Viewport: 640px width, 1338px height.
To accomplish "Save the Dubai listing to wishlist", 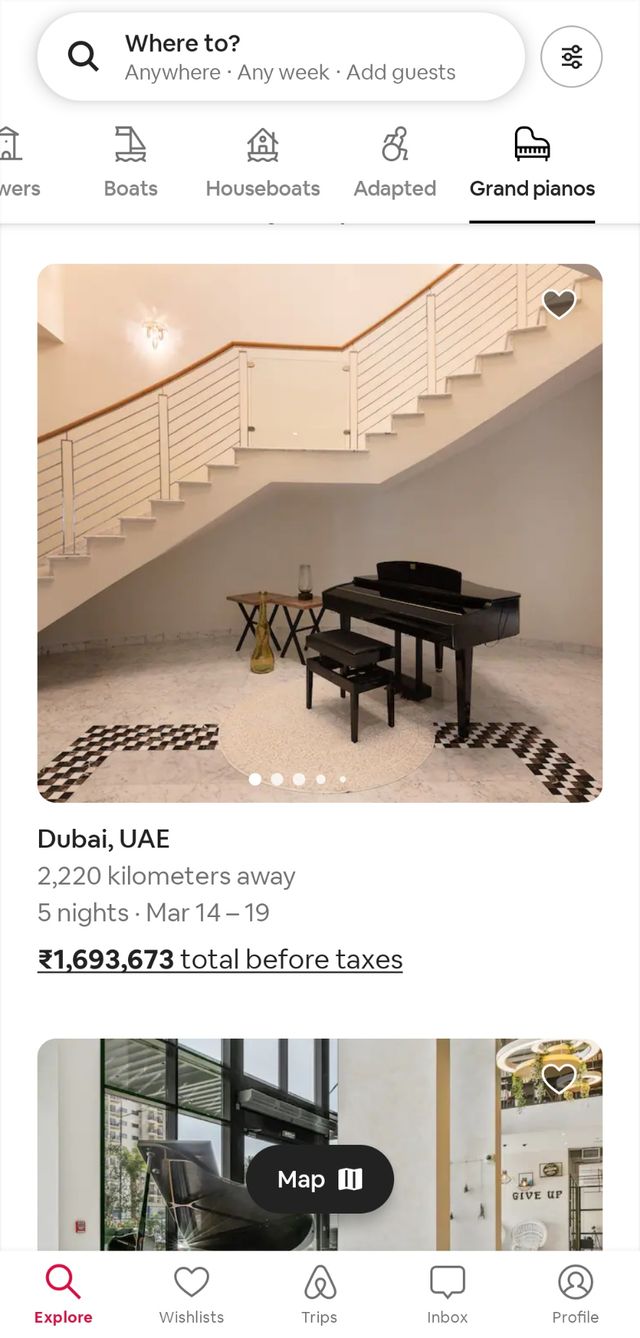I will click(x=559, y=304).
